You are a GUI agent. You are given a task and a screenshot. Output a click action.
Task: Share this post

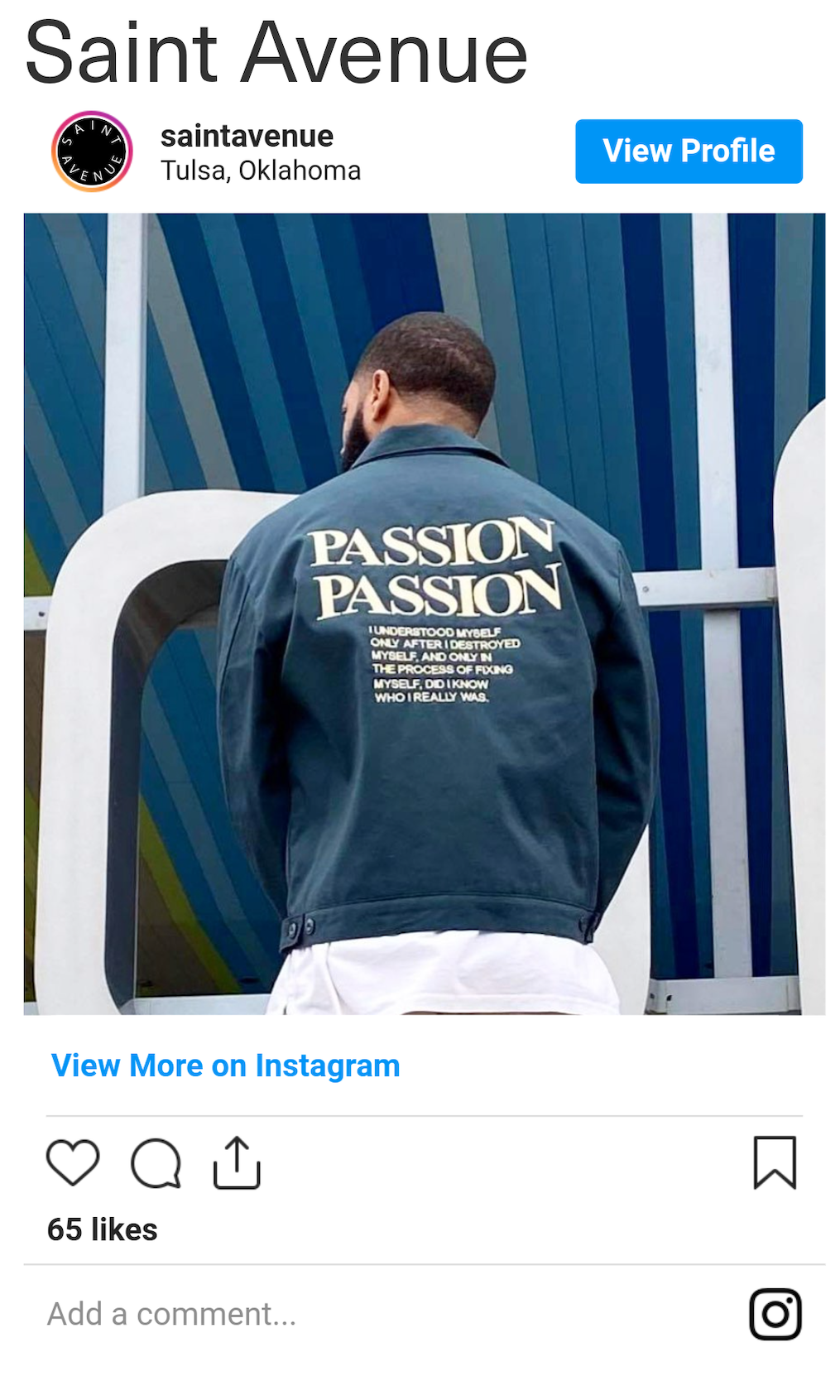237,1162
